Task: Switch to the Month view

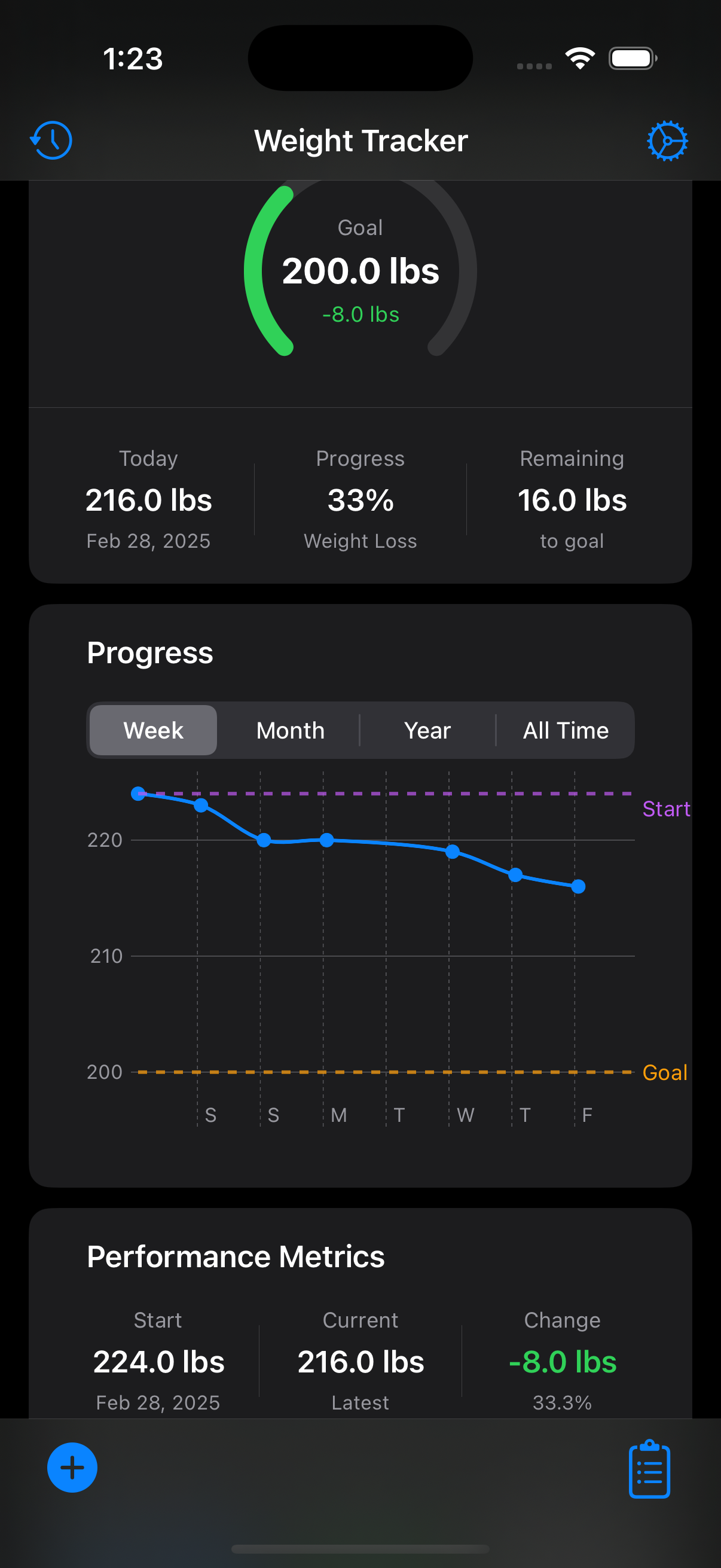Action: (x=289, y=730)
